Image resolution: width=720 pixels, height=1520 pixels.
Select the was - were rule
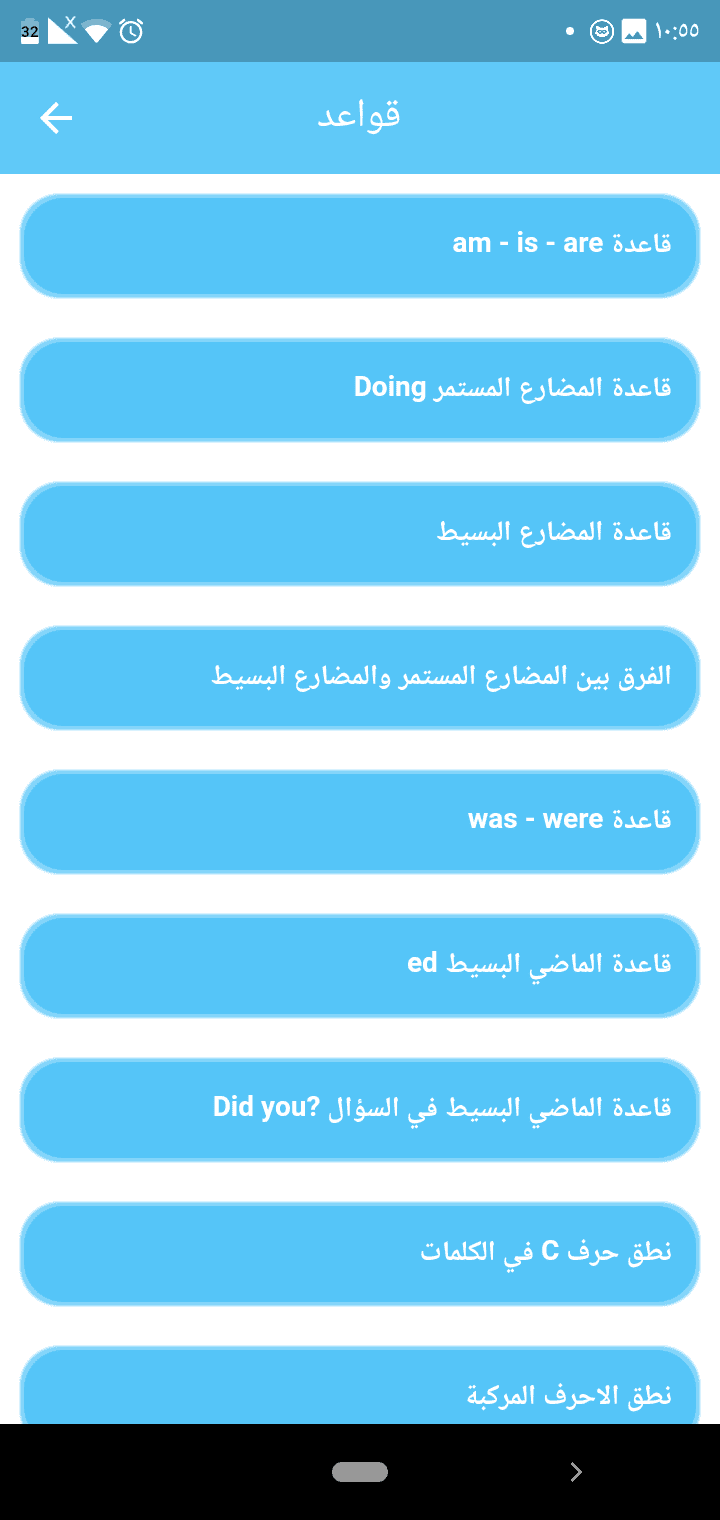360,821
